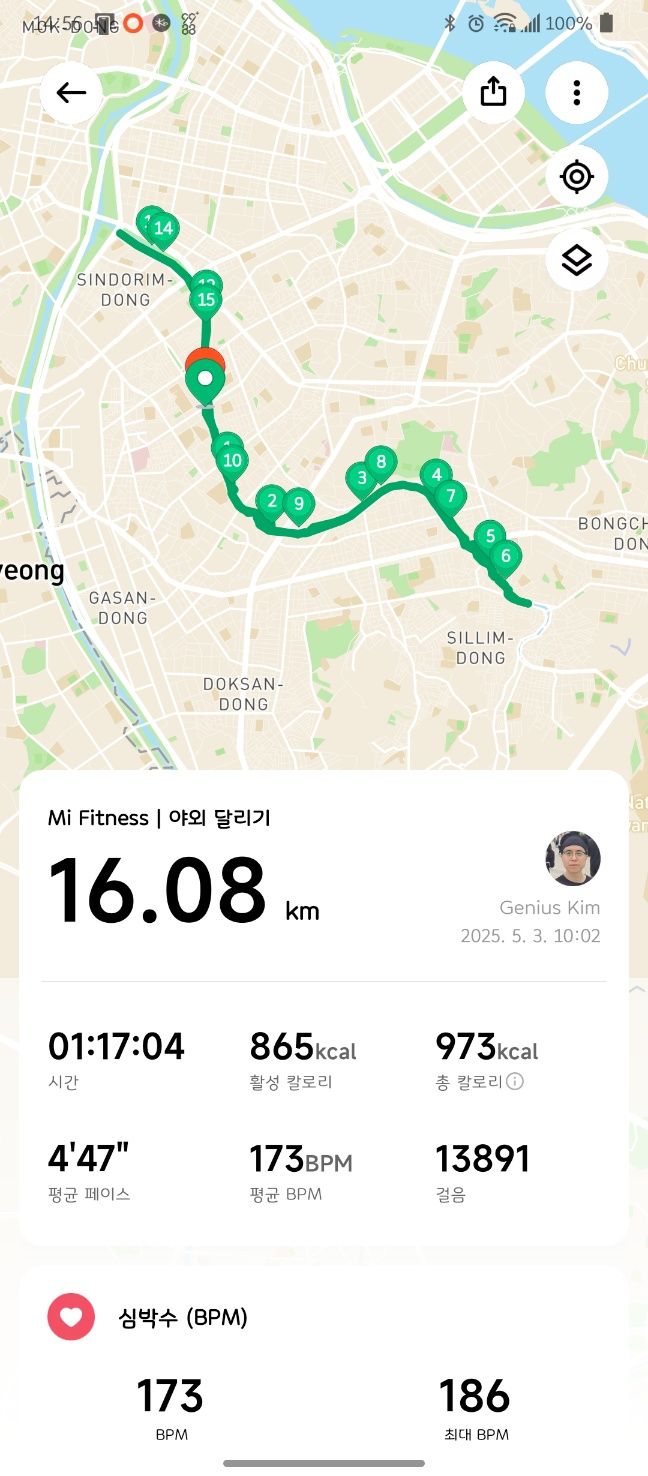Change the map layers
This screenshot has width=648, height=1476.
(576, 260)
